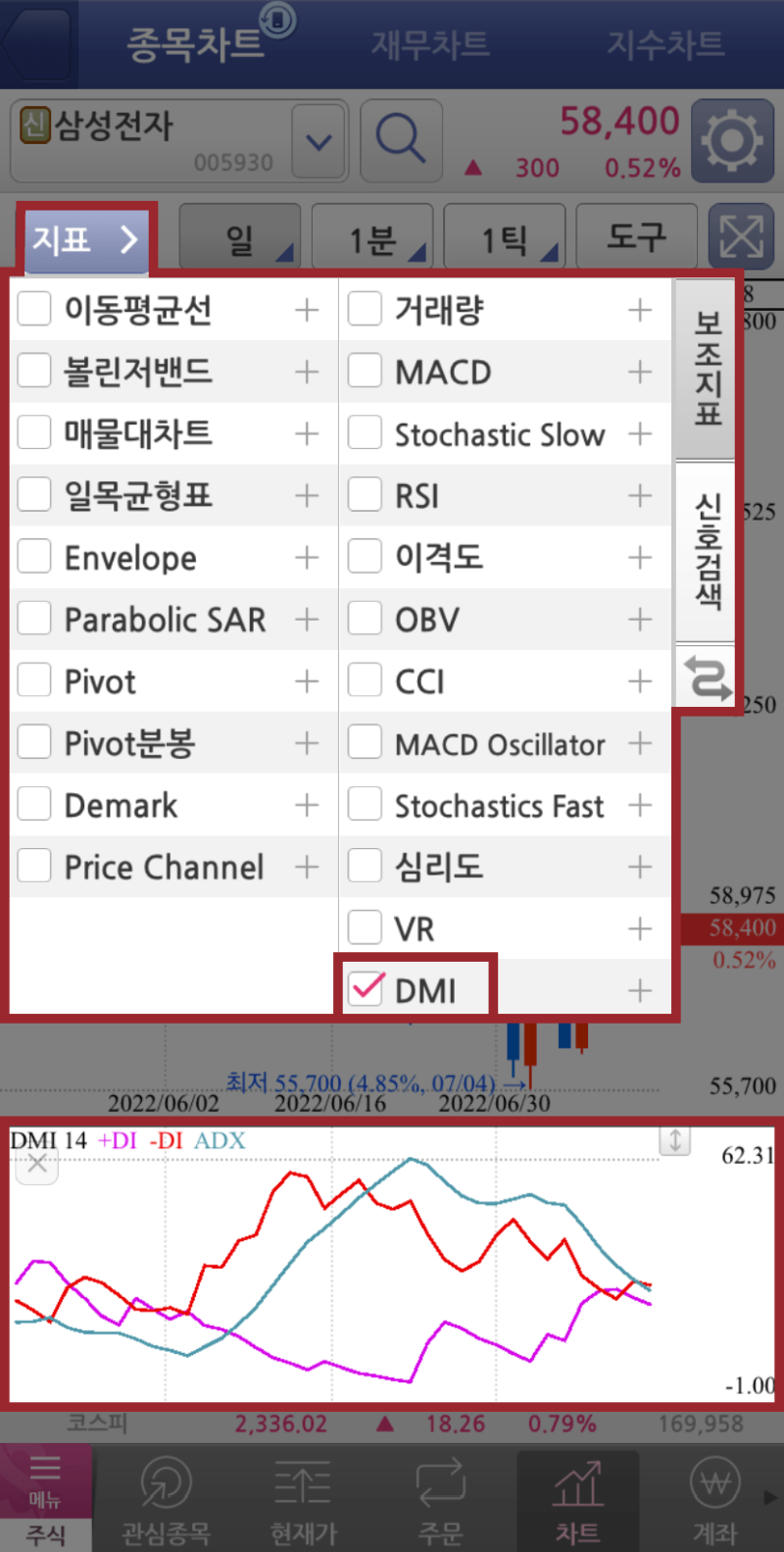
Task: Enable the 거래량 volume checkbox
Action: coord(365,309)
